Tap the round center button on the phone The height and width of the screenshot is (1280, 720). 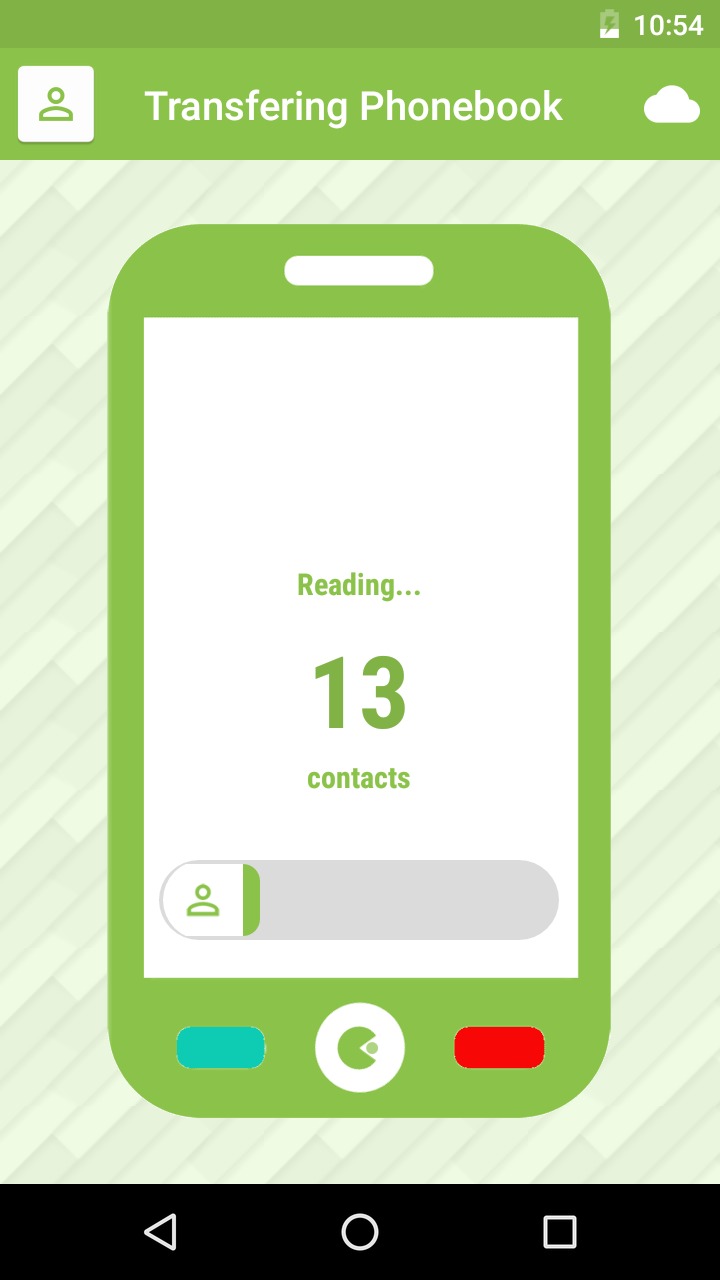coord(360,1047)
